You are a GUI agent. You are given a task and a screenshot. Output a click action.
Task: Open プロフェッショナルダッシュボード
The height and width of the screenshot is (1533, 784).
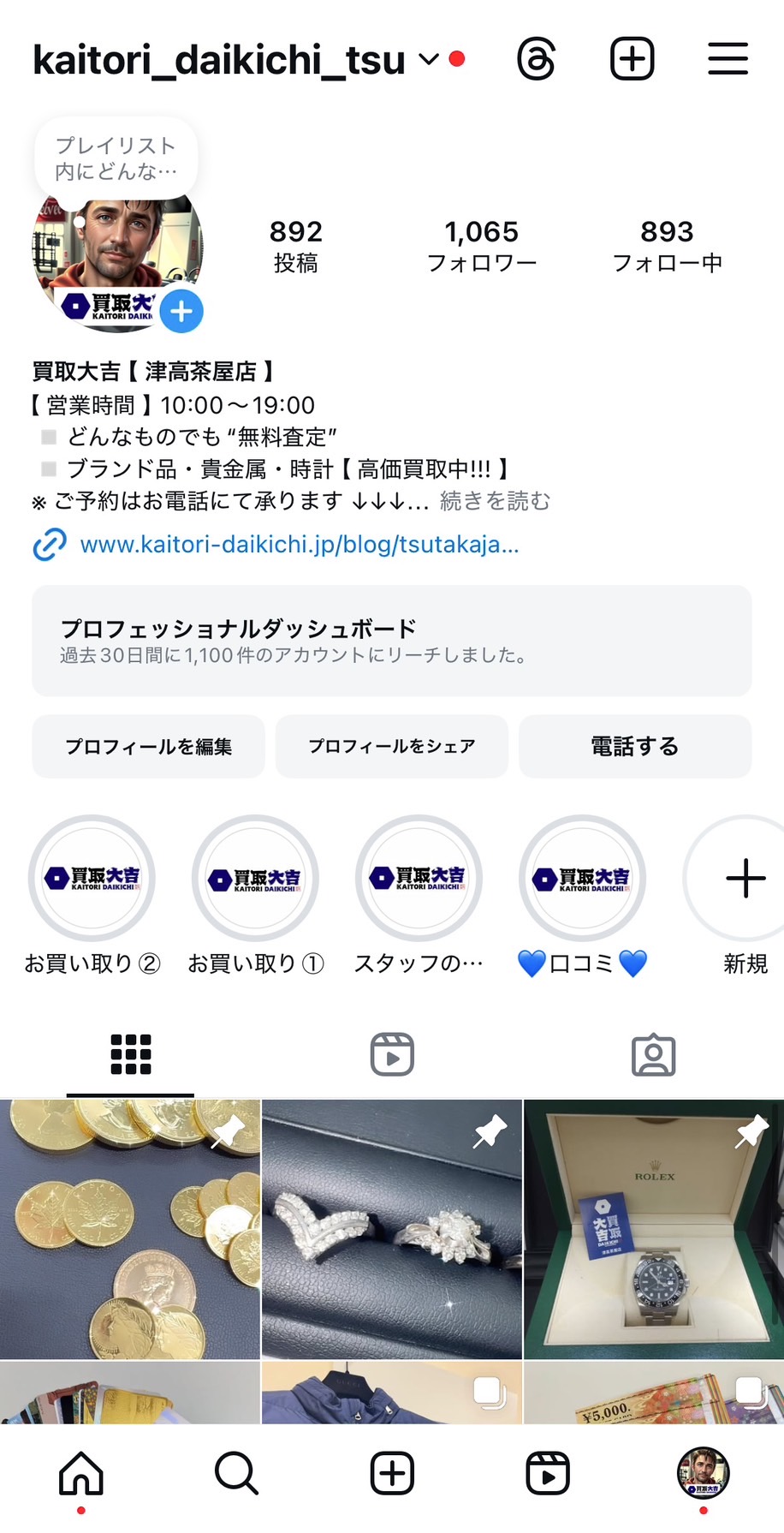pyautogui.click(x=391, y=641)
